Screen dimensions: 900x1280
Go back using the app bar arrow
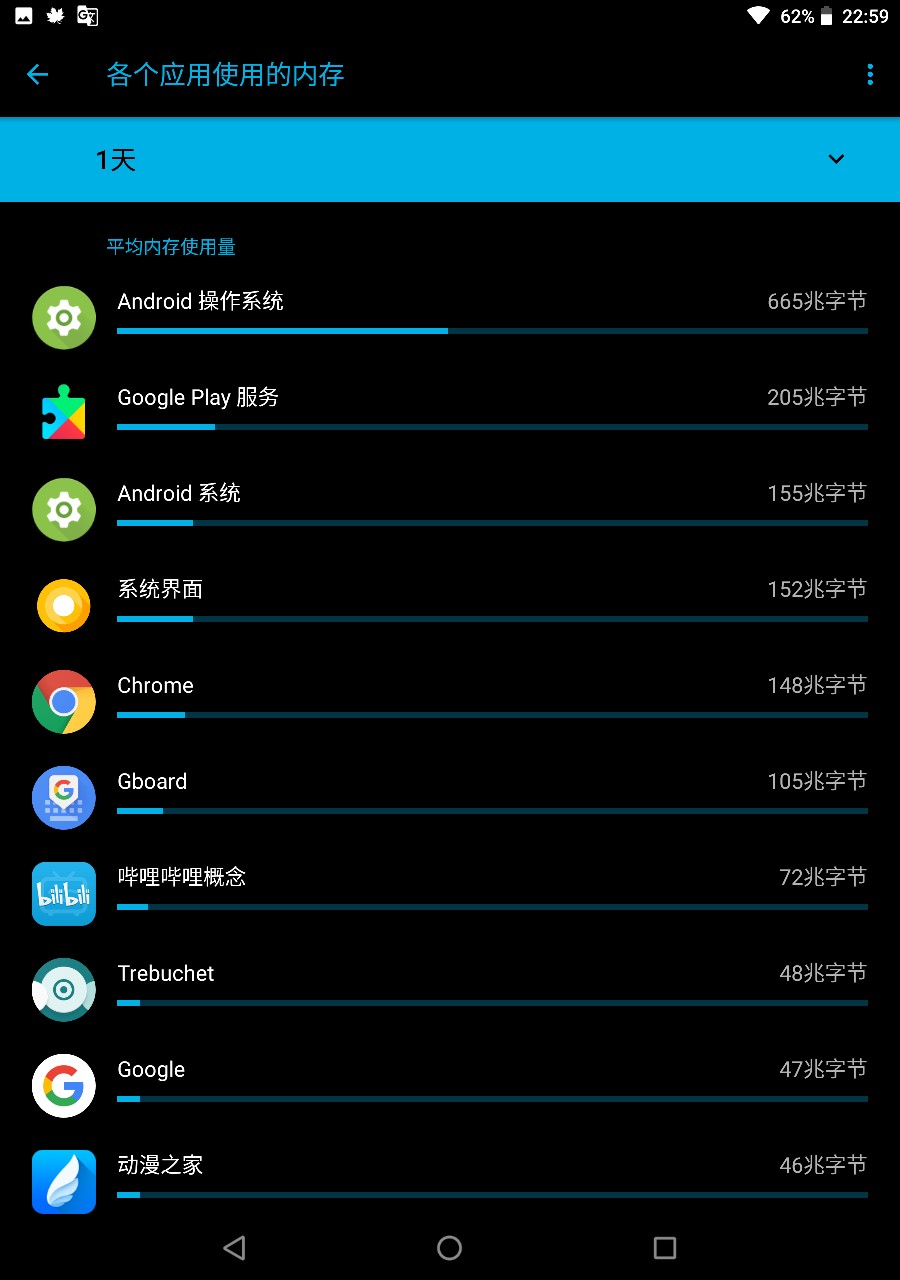(x=37, y=75)
